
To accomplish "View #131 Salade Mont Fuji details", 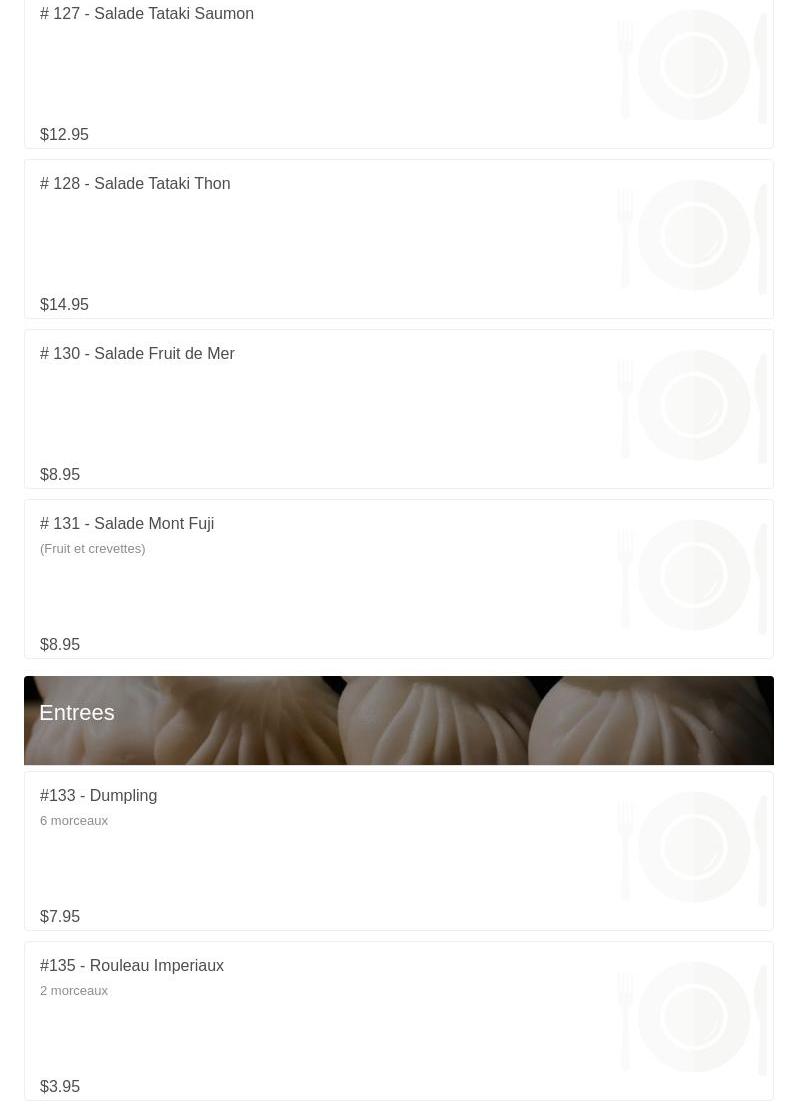I will [x=127, y=524].
